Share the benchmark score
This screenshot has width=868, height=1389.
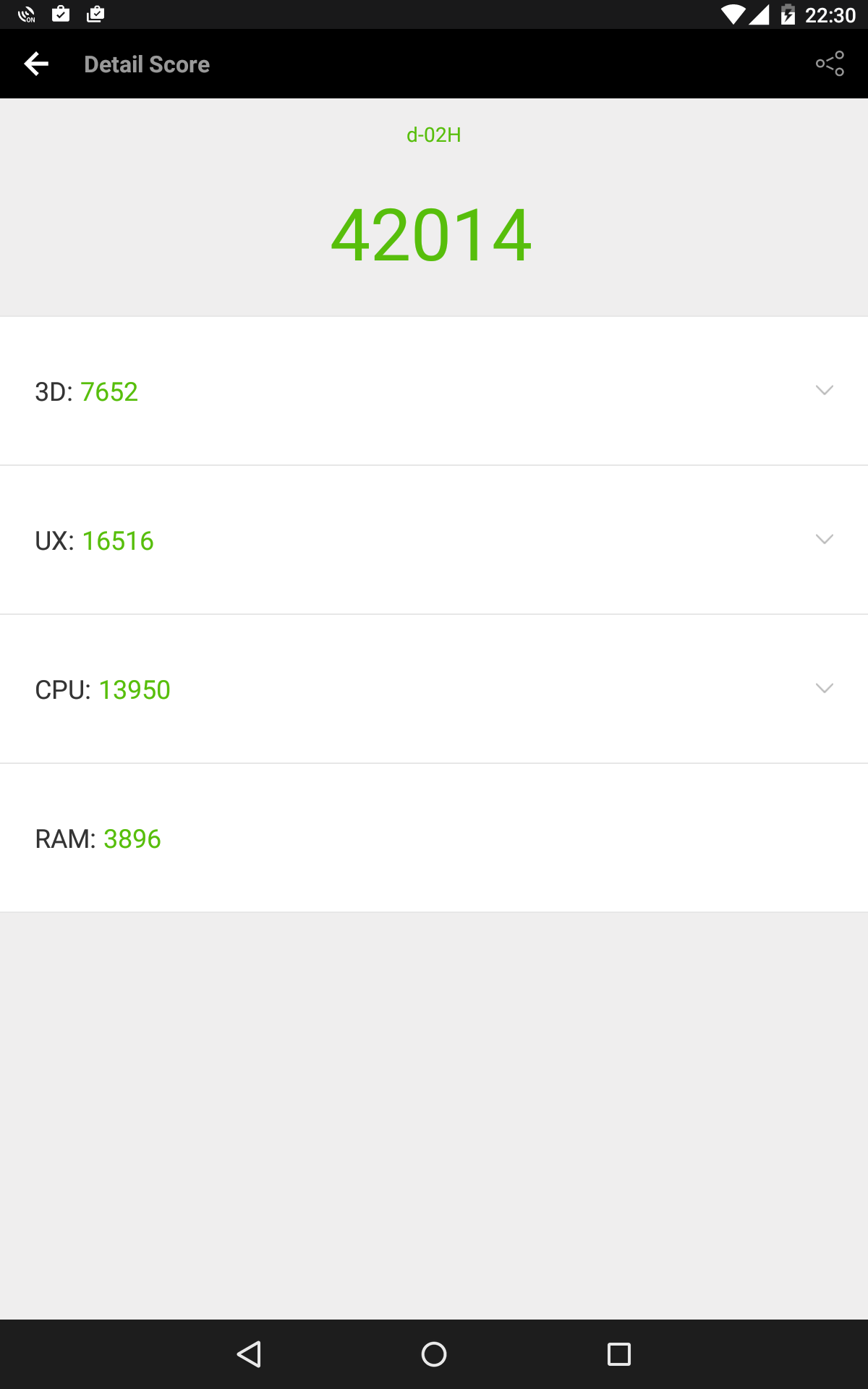830,64
